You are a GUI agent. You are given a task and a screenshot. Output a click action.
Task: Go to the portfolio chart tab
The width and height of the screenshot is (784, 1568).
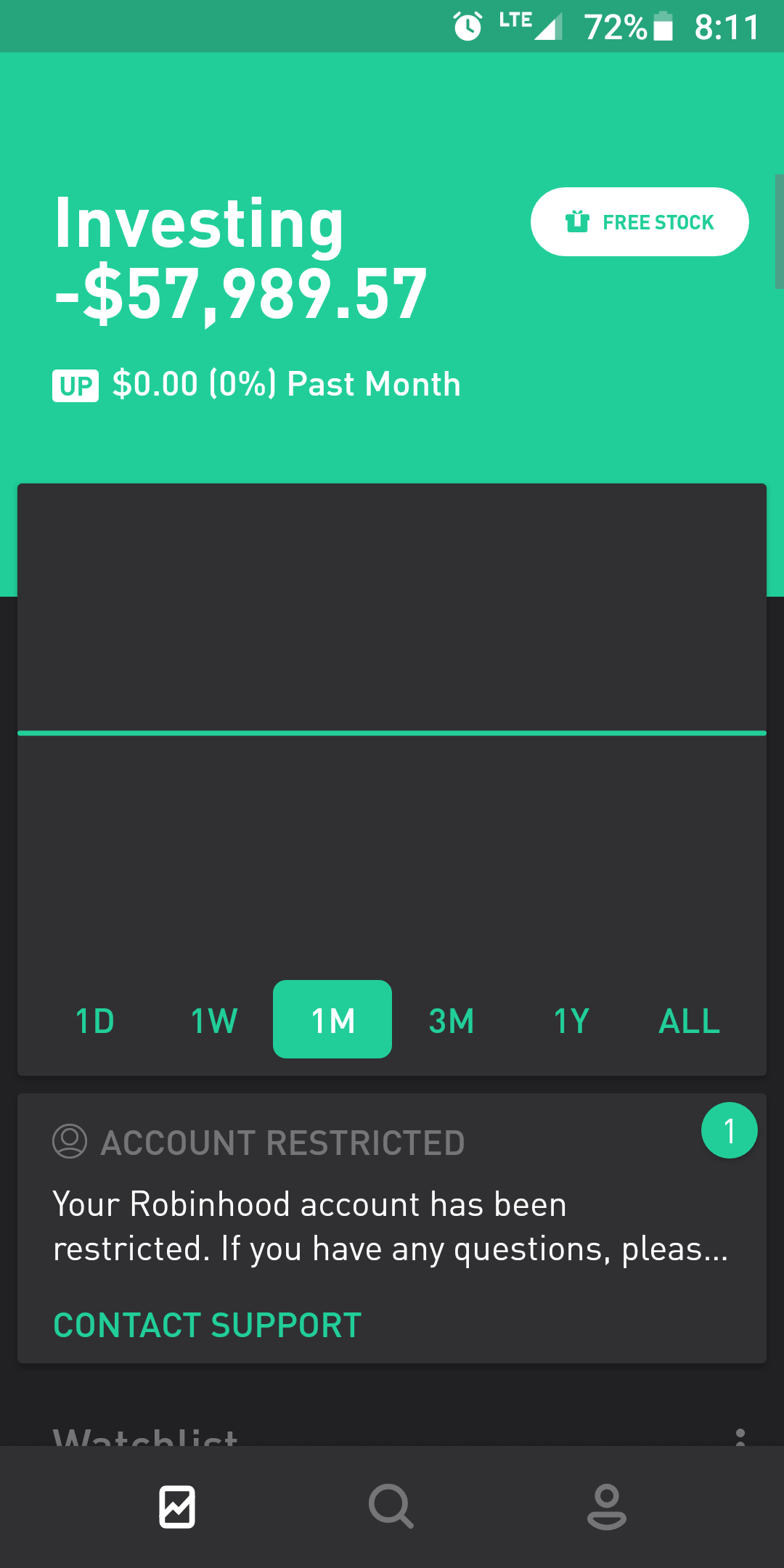(x=177, y=1507)
